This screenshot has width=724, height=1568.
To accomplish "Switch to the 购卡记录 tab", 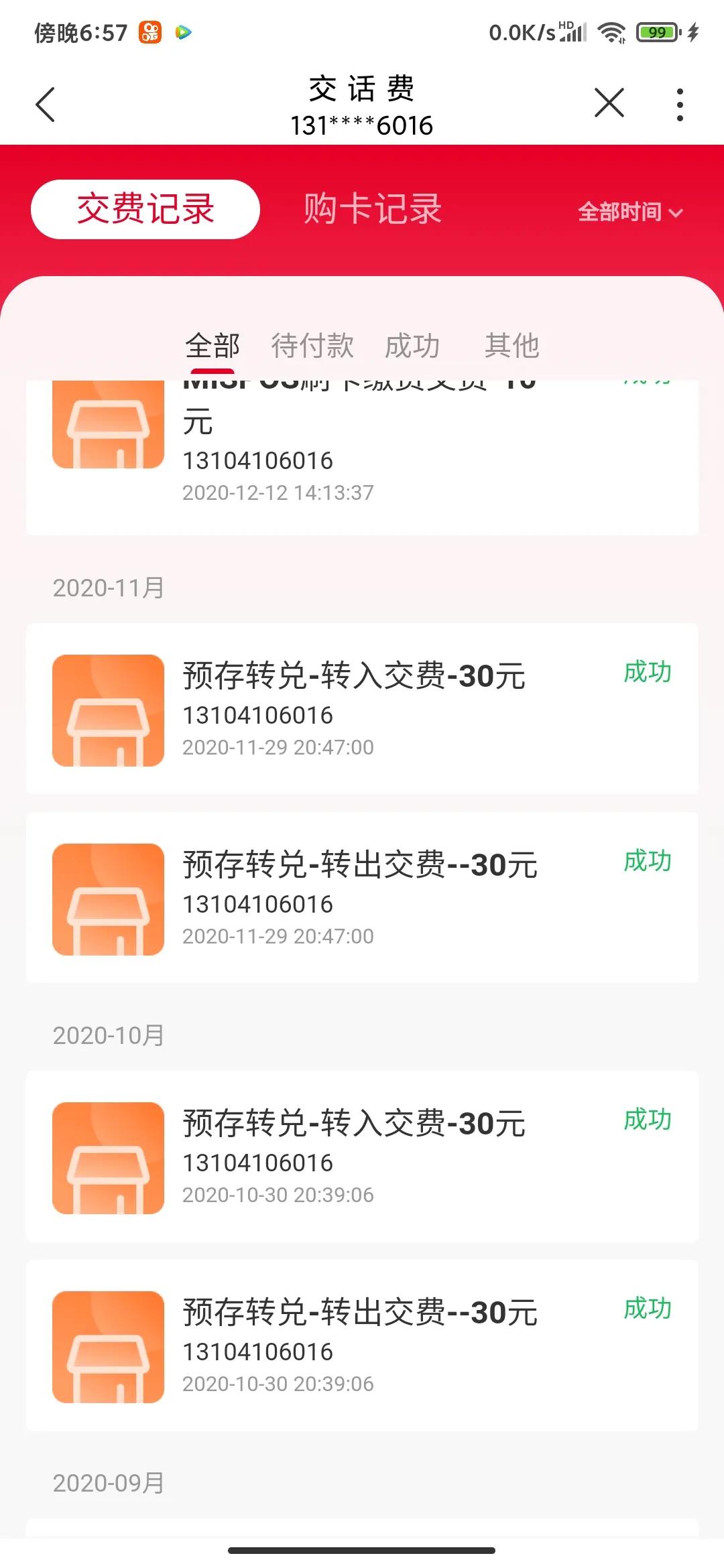I will coord(373,208).
